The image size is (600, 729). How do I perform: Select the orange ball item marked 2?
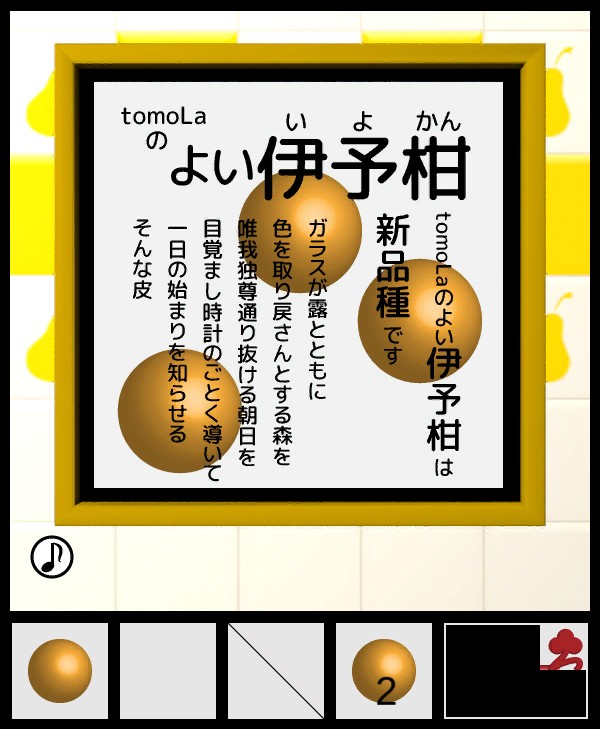384,671
